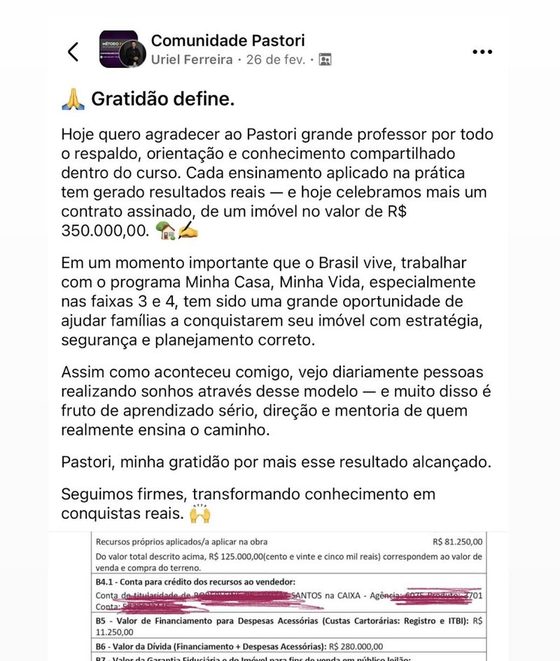Open the attached contract document photo

(289, 596)
